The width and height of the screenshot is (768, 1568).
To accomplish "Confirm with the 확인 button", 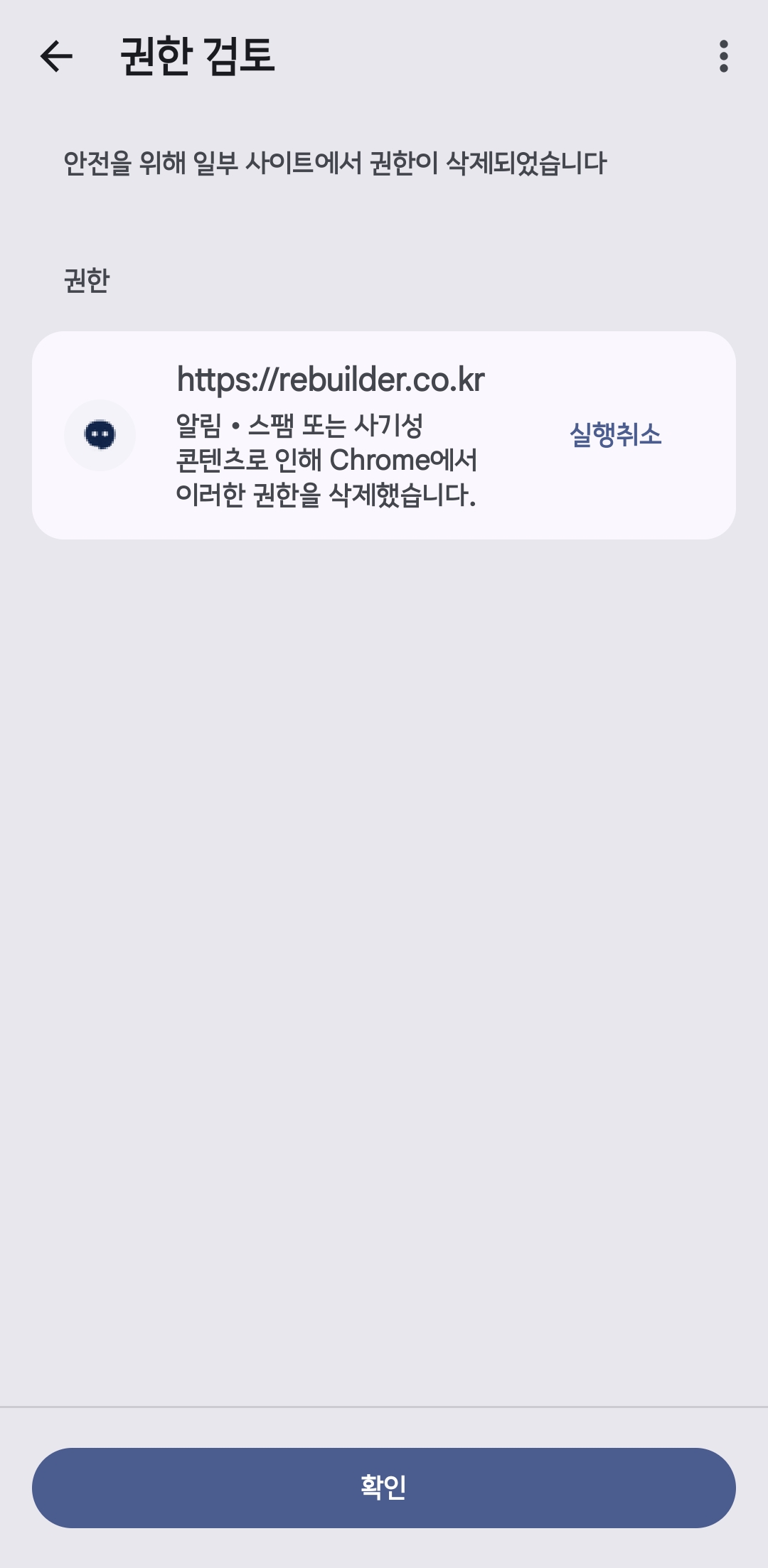I will pos(384,1487).
